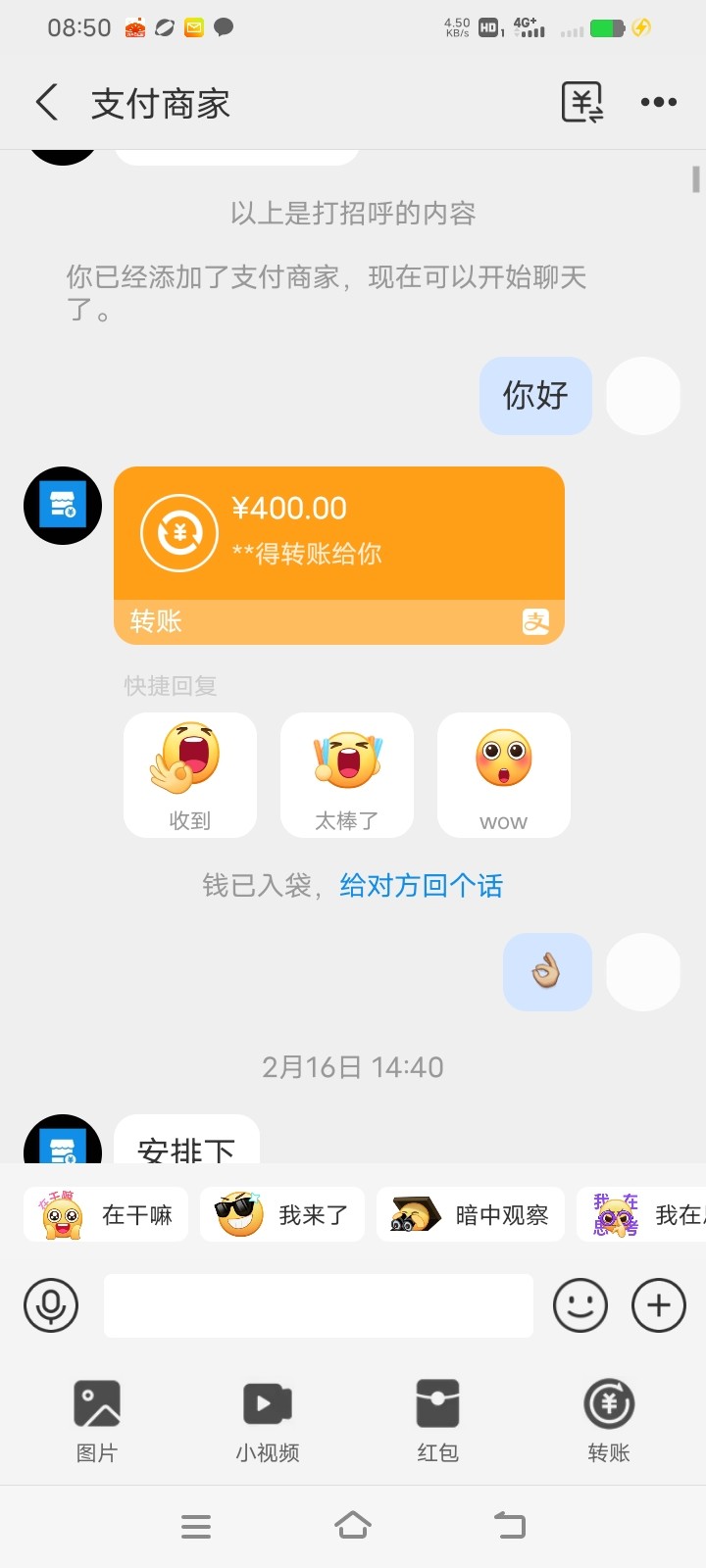Send the 太棒了 quick reply

pos(347,775)
